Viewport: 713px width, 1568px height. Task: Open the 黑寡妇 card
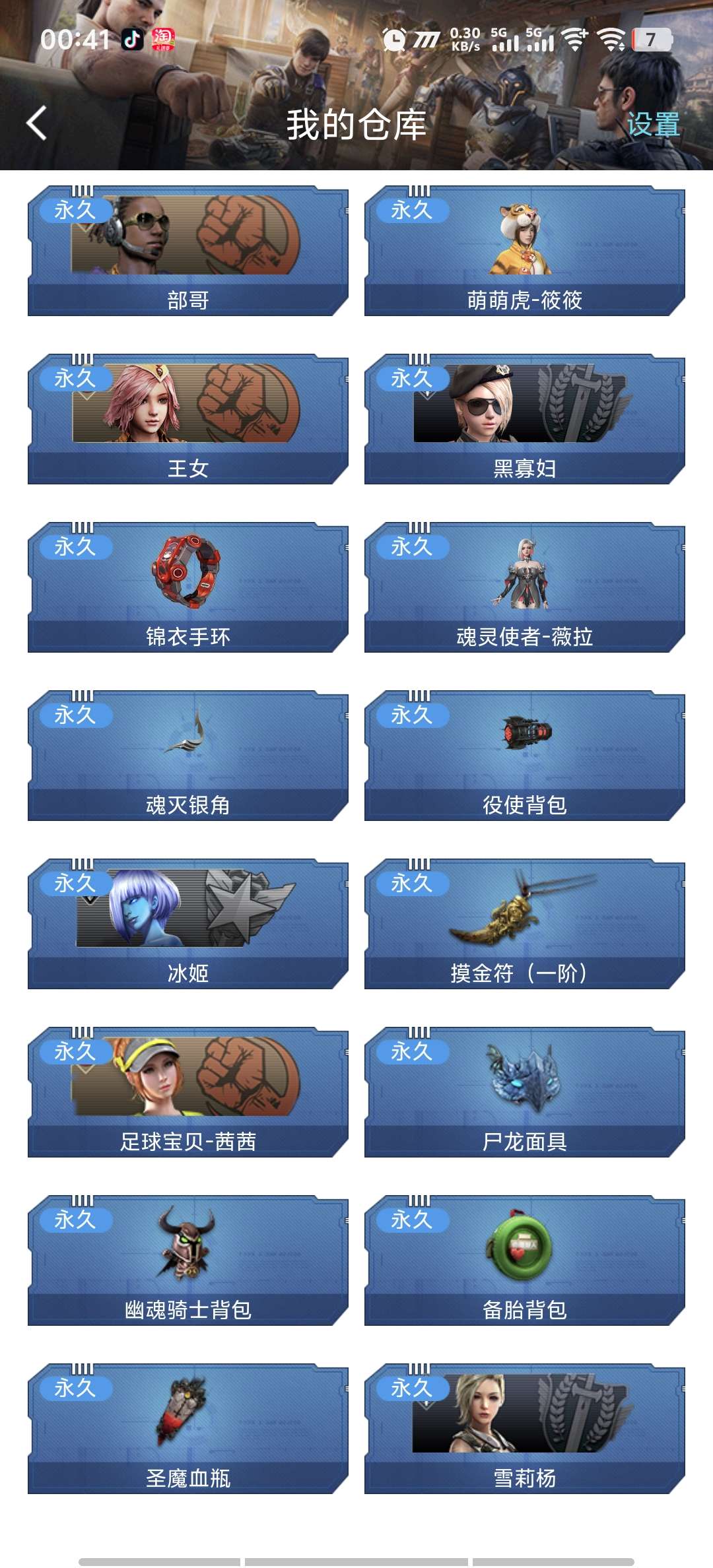click(x=525, y=419)
